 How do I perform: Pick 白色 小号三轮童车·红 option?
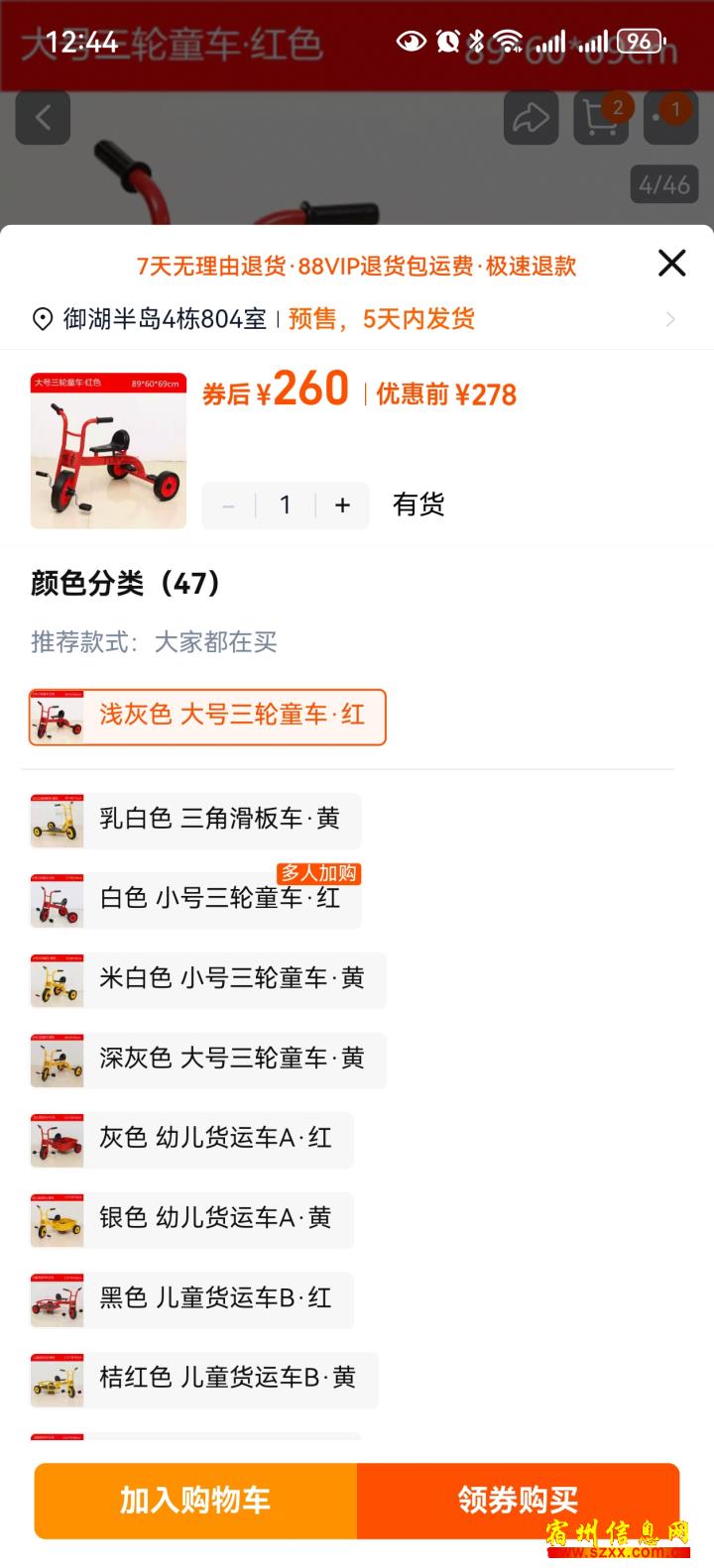pyautogui.click(x=195, y=900)
